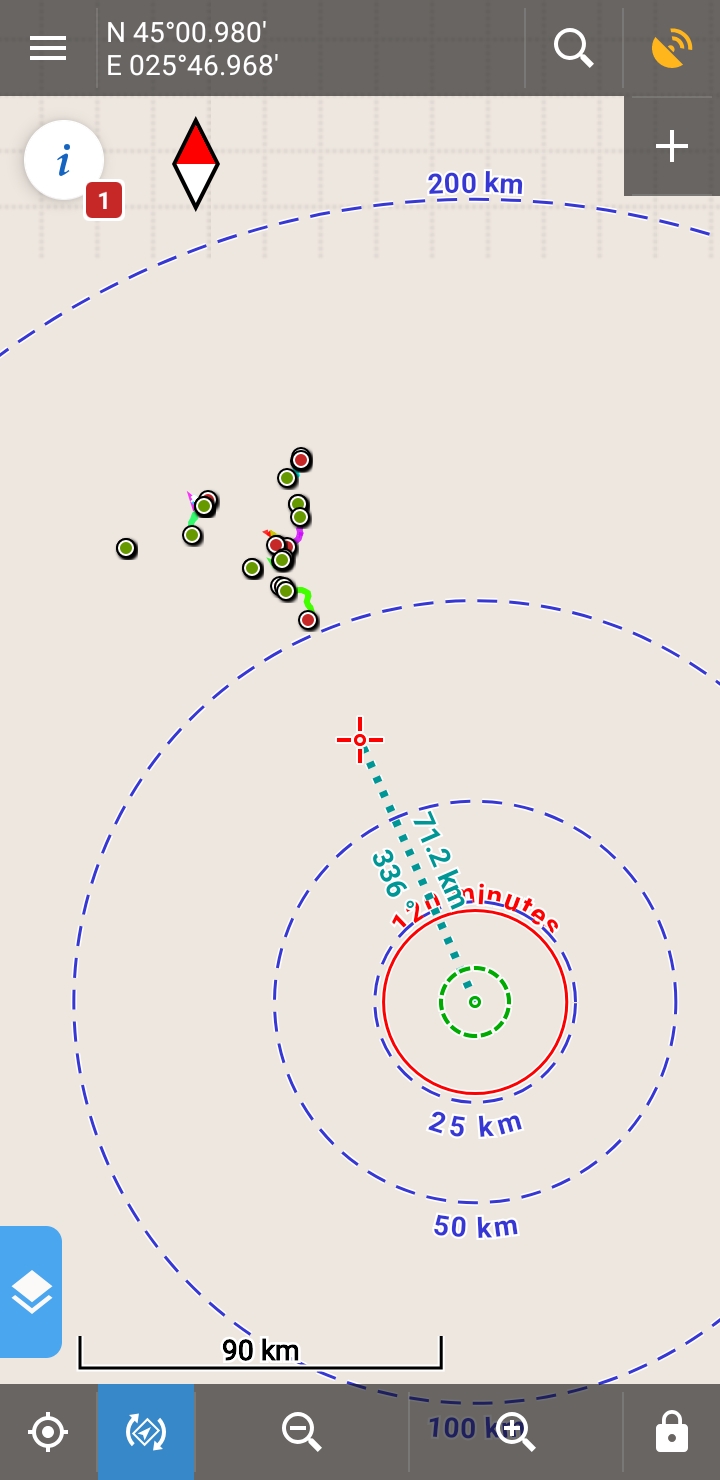Open GPS satellite status

click(671, 48)
